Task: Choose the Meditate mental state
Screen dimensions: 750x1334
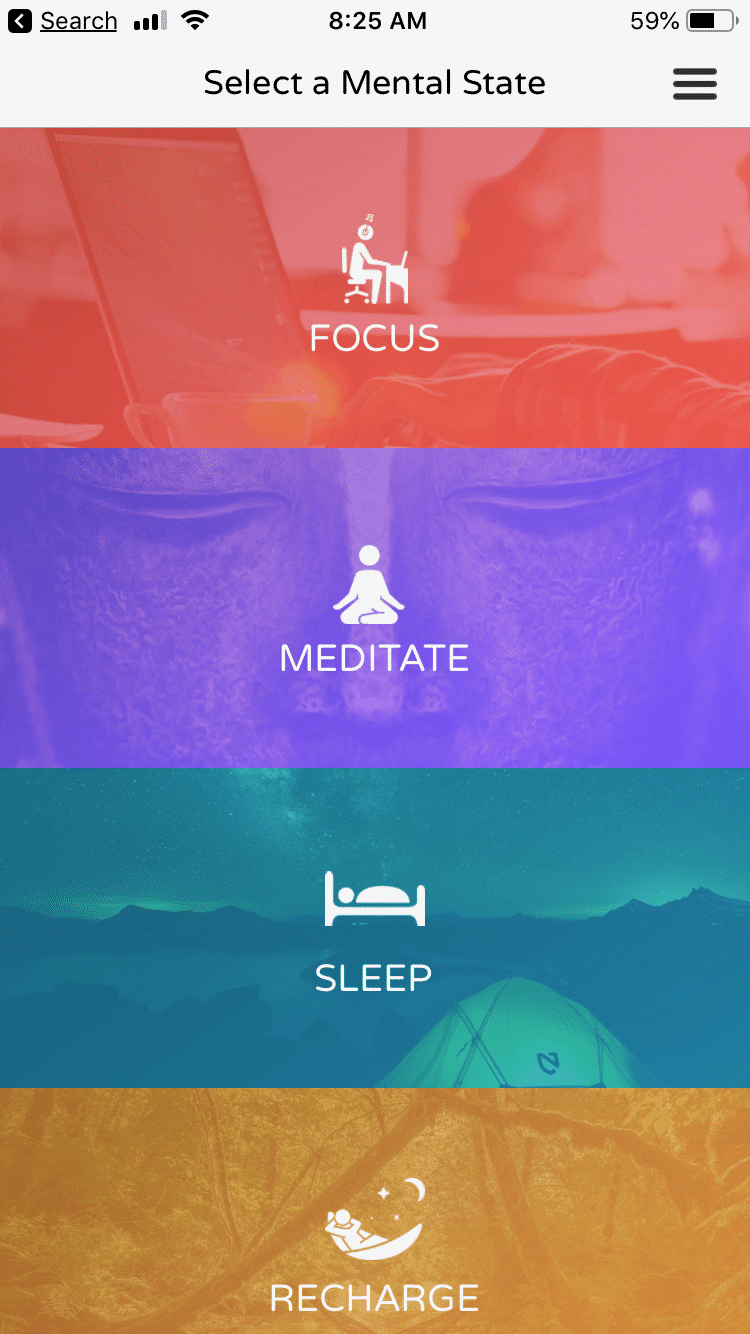Action: point(375,608)
